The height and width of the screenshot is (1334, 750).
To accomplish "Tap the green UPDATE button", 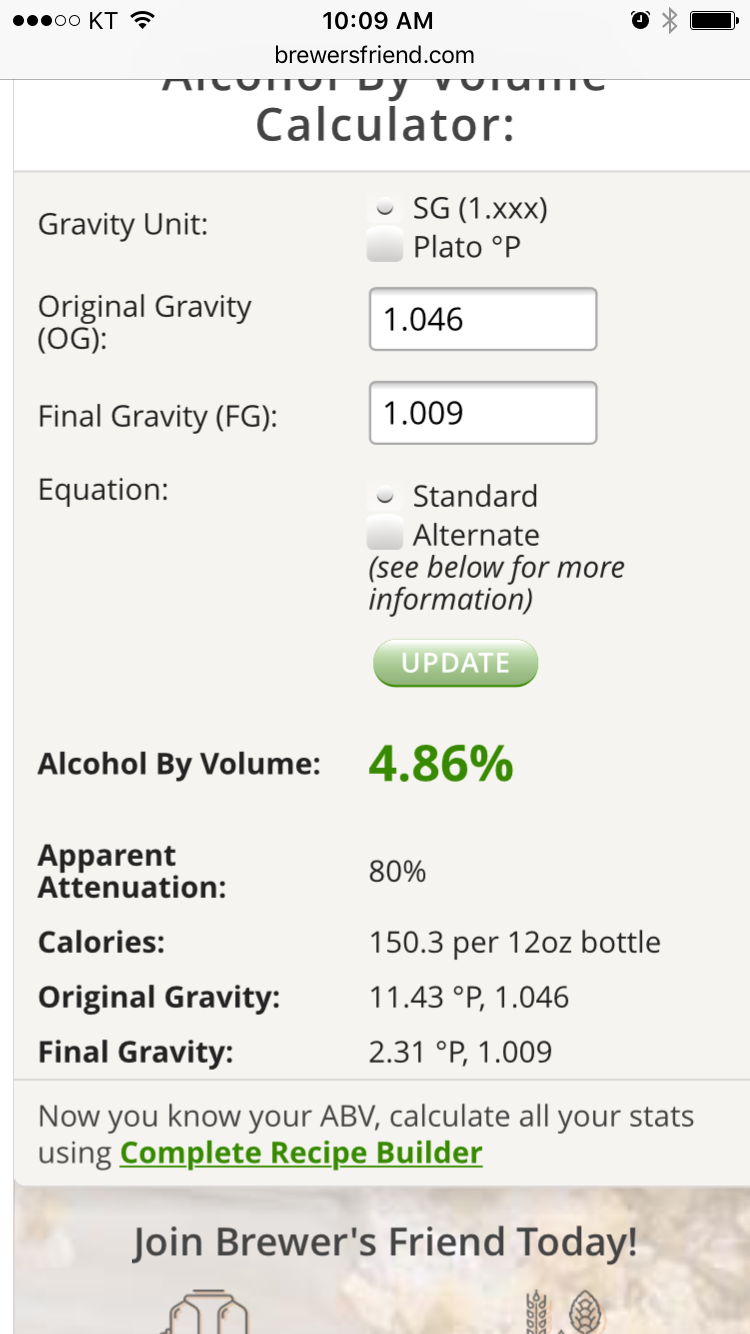I will (456, 663).
